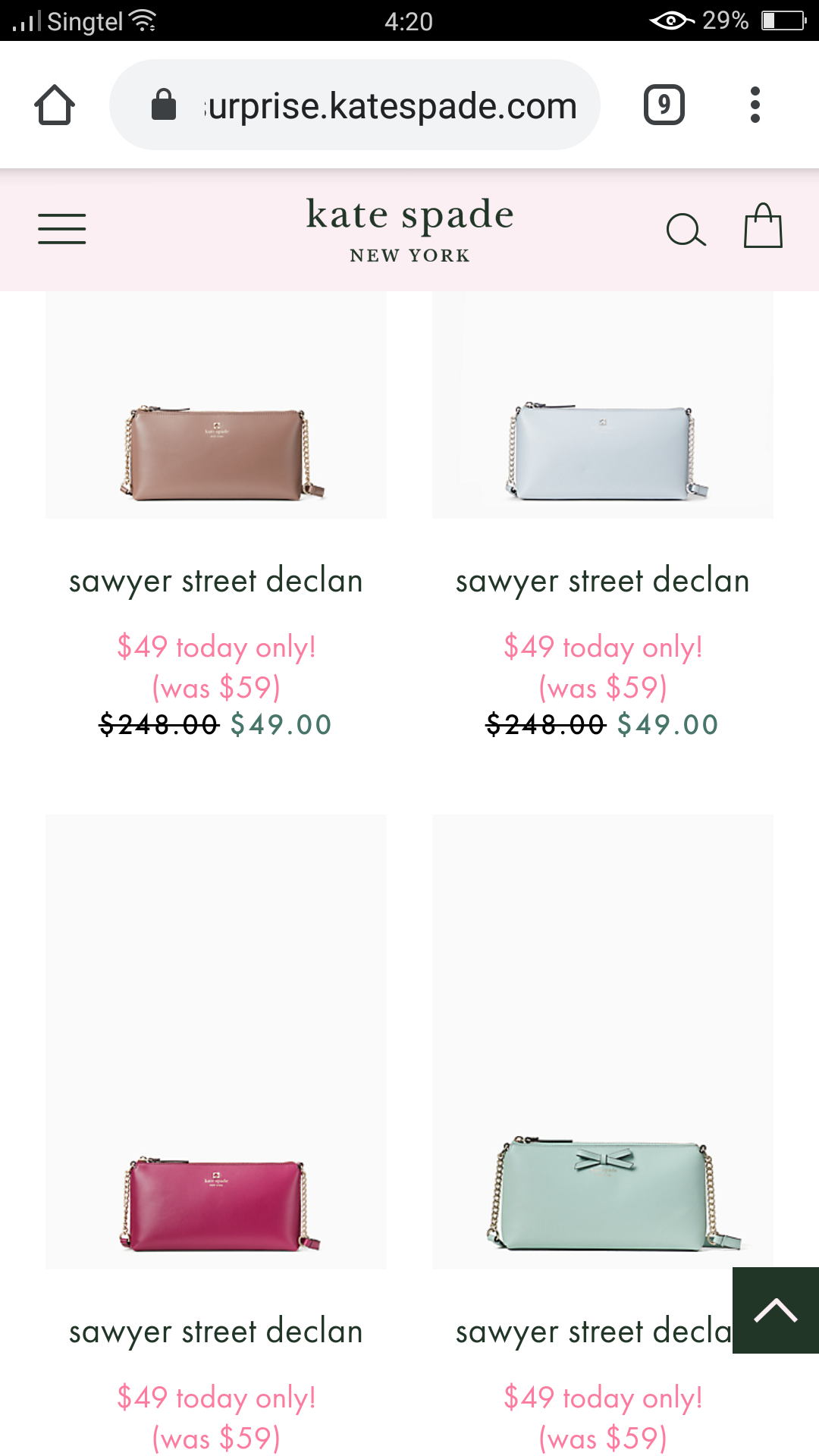Open the browser overflow menu
819x1456 pixels.
[x=755, y=105]
